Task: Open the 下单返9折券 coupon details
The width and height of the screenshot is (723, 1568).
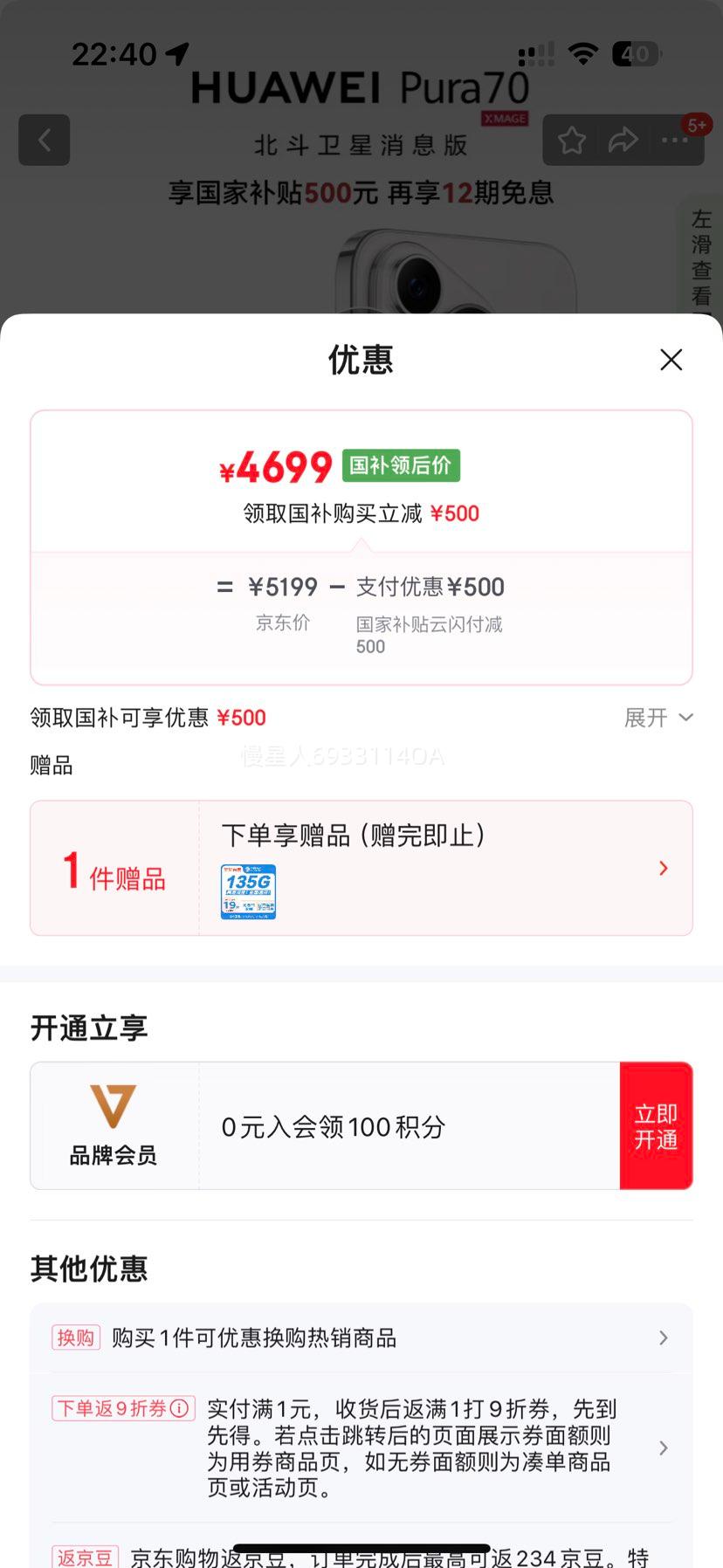Action: pyautogui.click(x=361, y=1448)
